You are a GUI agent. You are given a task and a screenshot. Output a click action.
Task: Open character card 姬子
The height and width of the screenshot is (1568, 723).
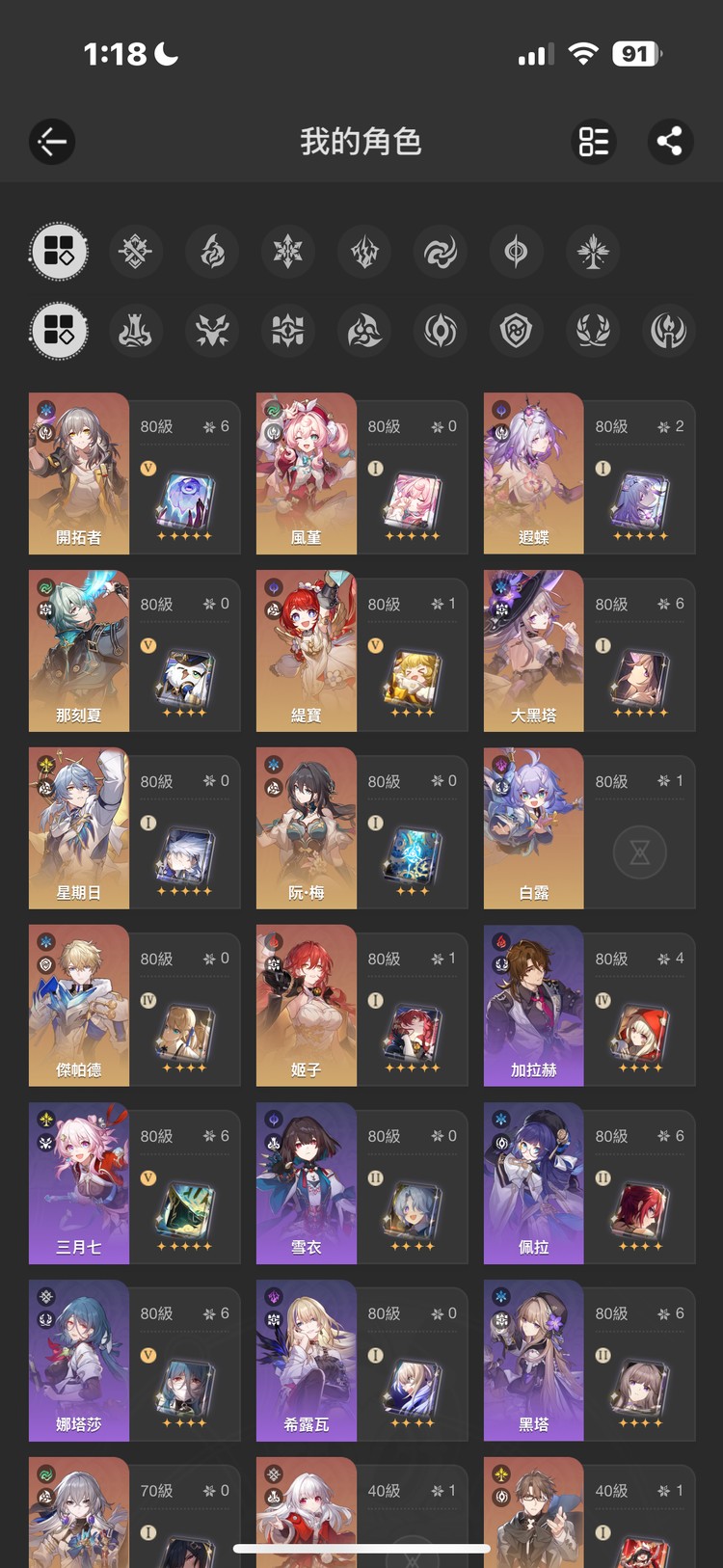coord(361,1006)
